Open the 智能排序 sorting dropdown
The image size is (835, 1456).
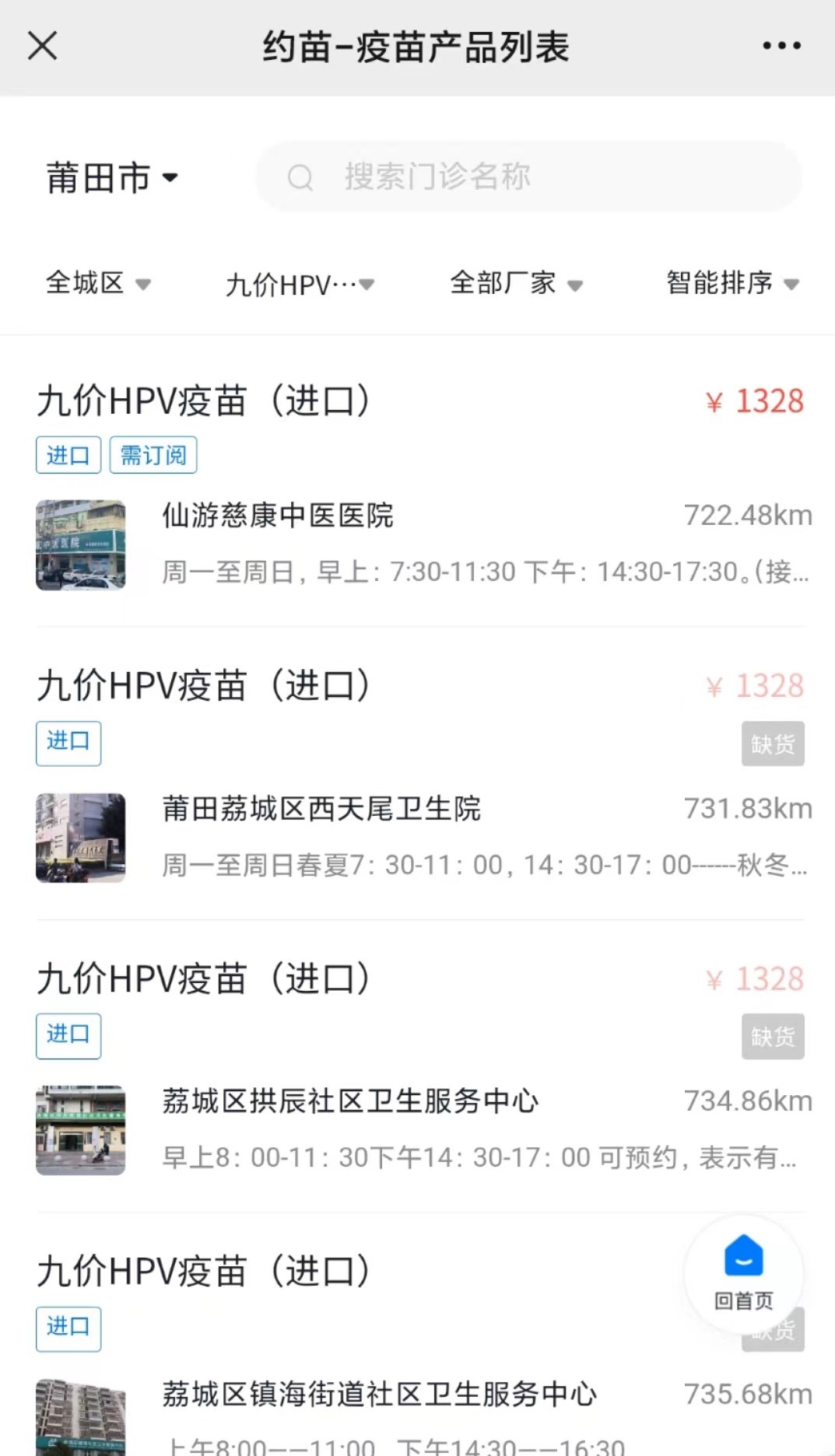pyautogui.click(x=732, y=283)
